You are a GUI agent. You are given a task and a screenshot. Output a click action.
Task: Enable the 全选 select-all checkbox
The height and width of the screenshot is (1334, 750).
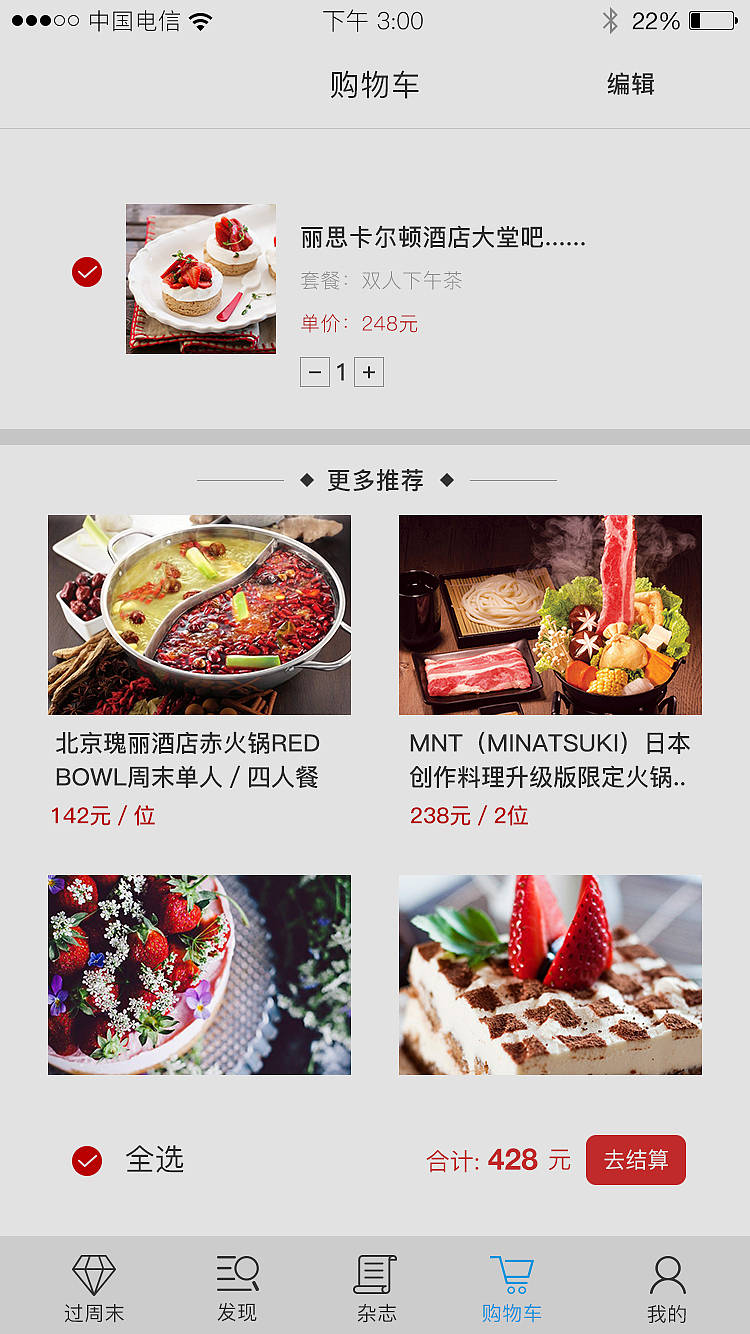87,1161
